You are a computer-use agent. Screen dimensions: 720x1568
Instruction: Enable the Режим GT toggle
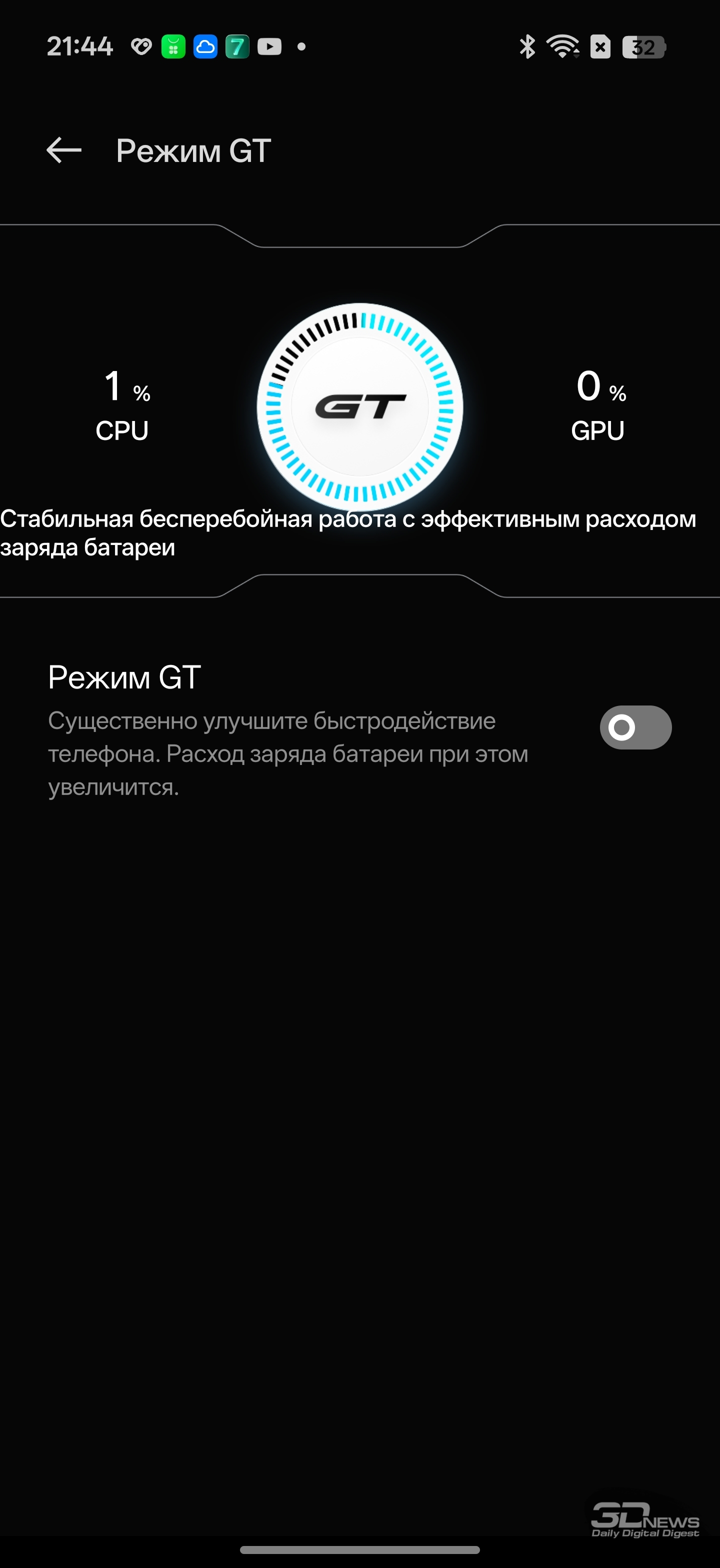pos(635,727)
